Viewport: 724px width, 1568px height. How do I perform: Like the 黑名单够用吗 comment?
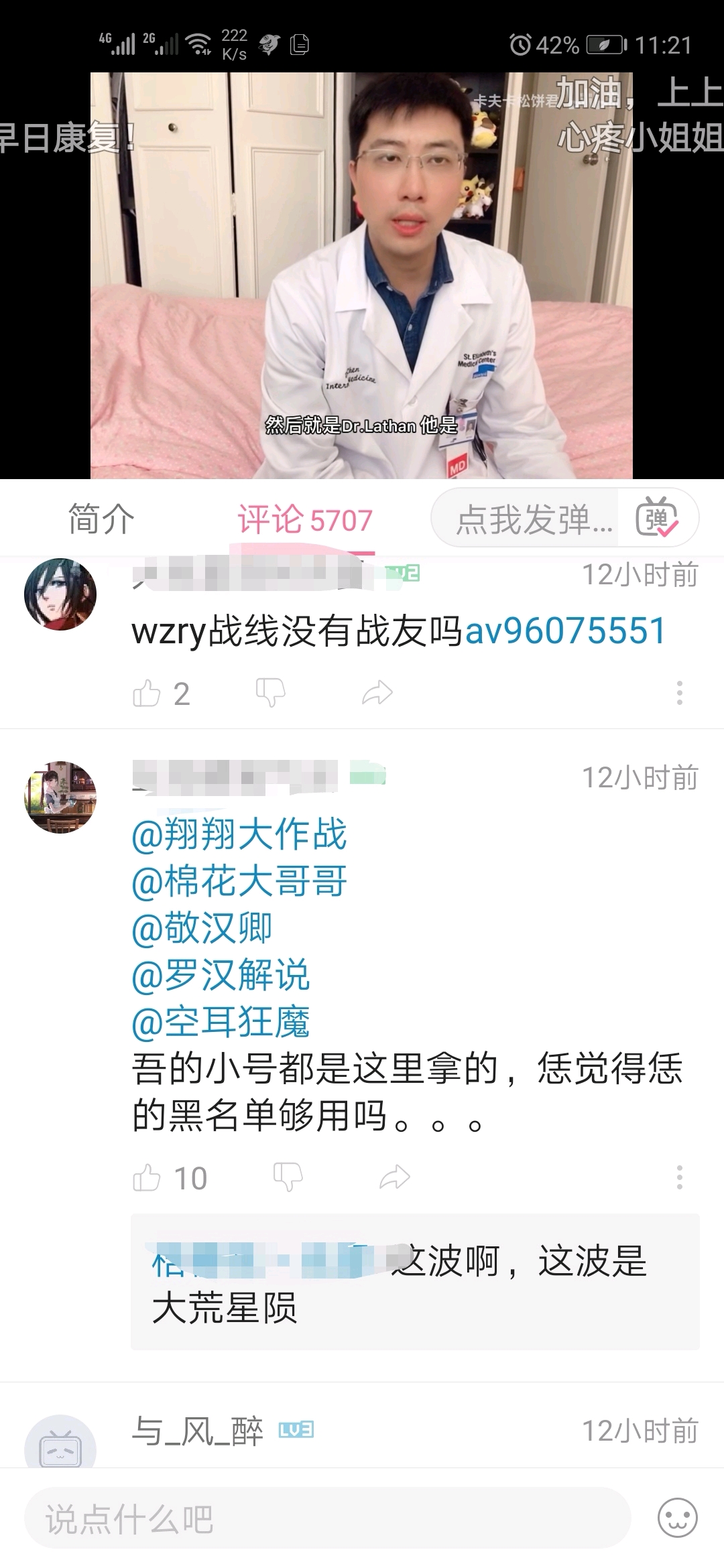147,1178
